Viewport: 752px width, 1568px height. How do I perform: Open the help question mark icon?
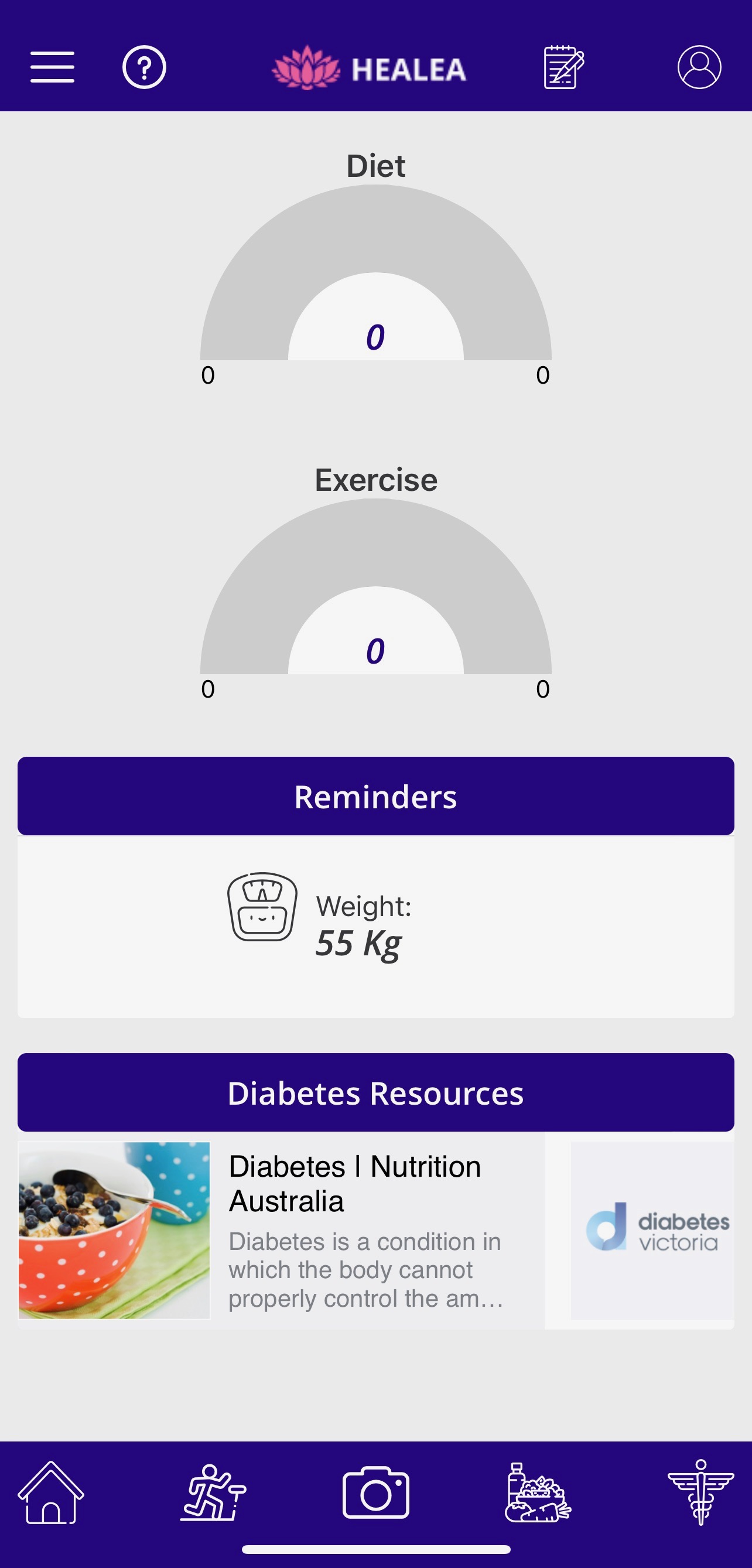point(144,67)
